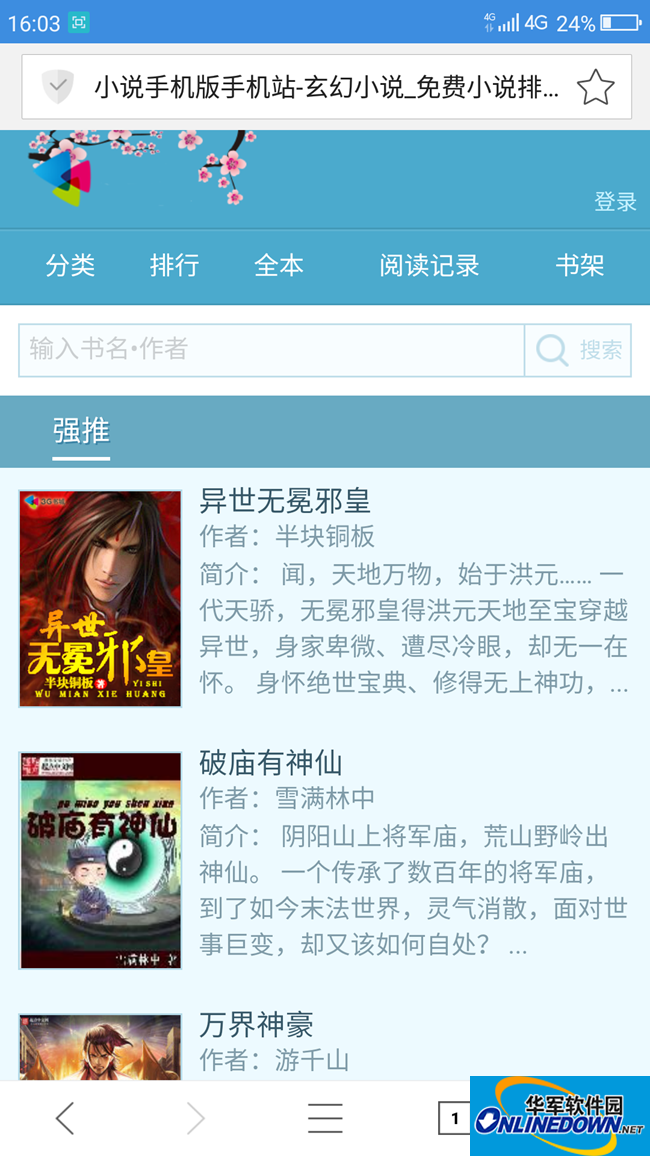Open the browser menu button

(x=325, y=1118)
